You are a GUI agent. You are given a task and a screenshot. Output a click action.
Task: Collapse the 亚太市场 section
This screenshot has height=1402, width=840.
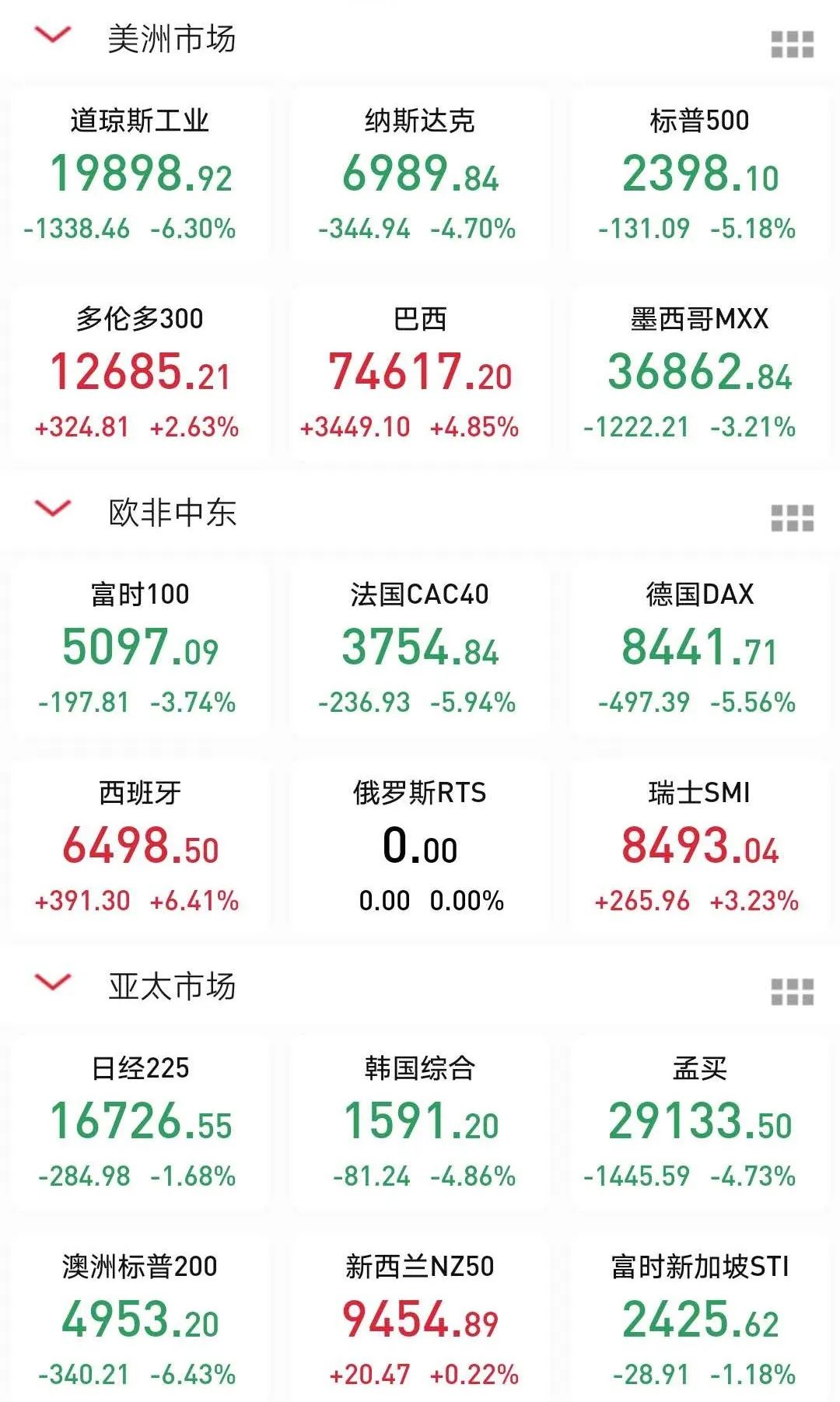pos(53,983)
